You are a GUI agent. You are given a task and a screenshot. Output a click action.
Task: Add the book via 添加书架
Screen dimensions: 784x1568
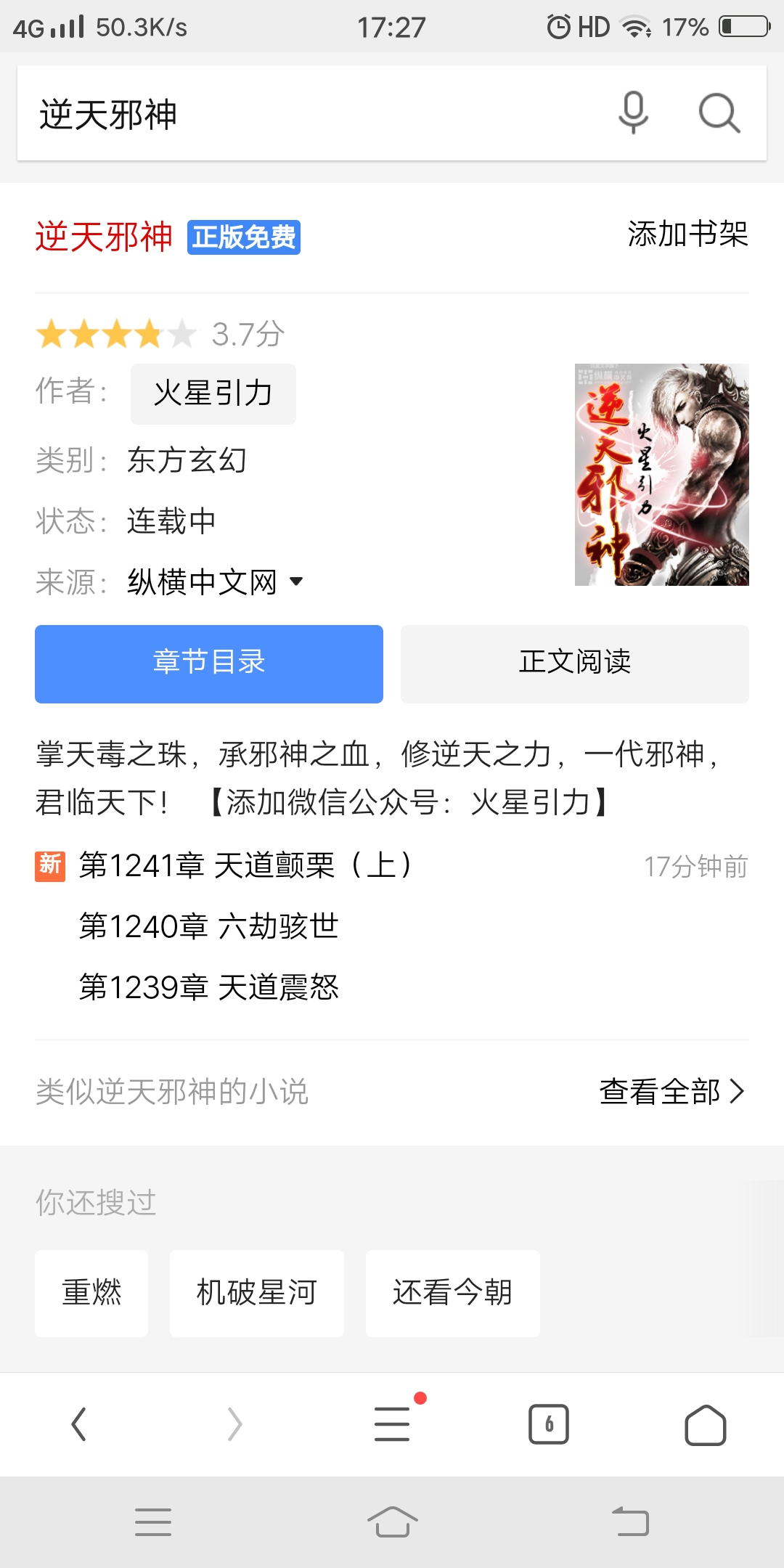687,234
